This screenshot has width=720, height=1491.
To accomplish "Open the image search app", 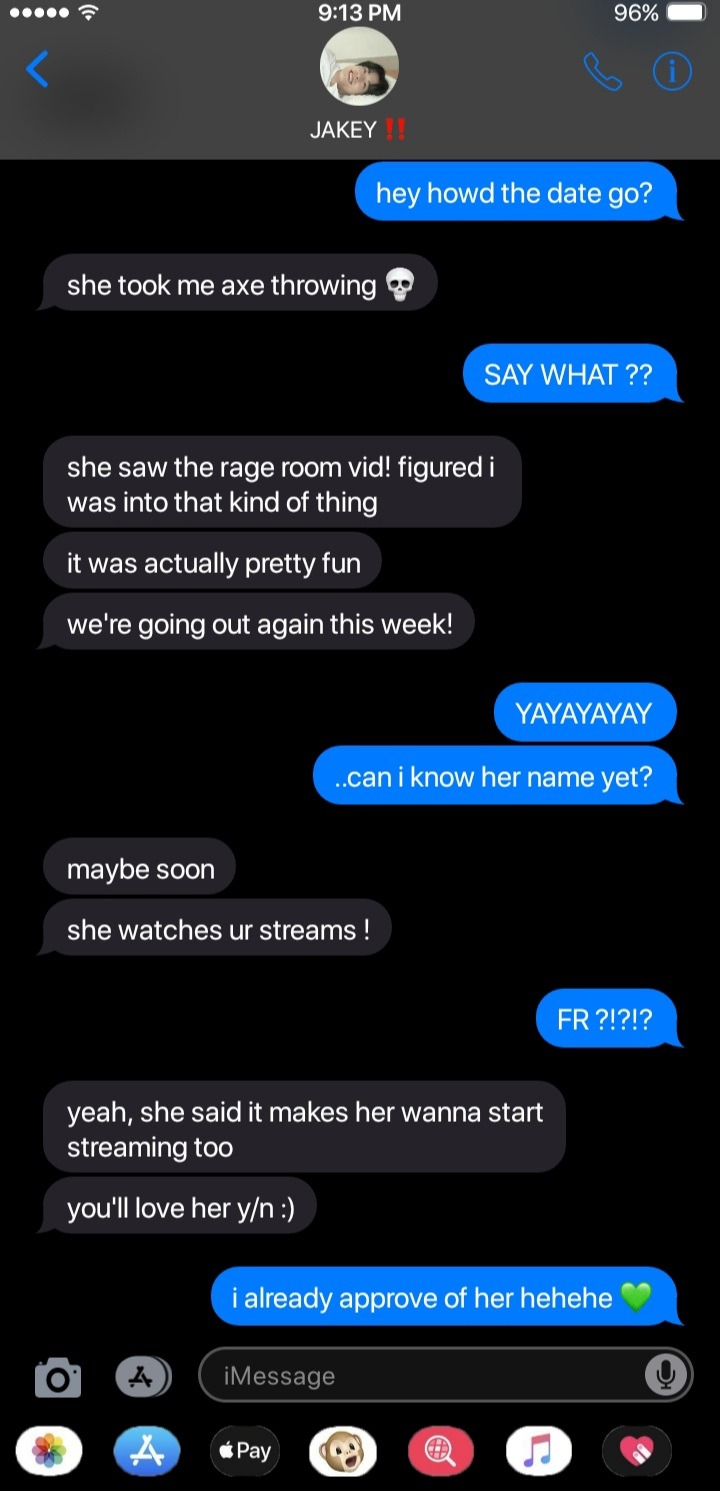I will [x=440, y=1451].
